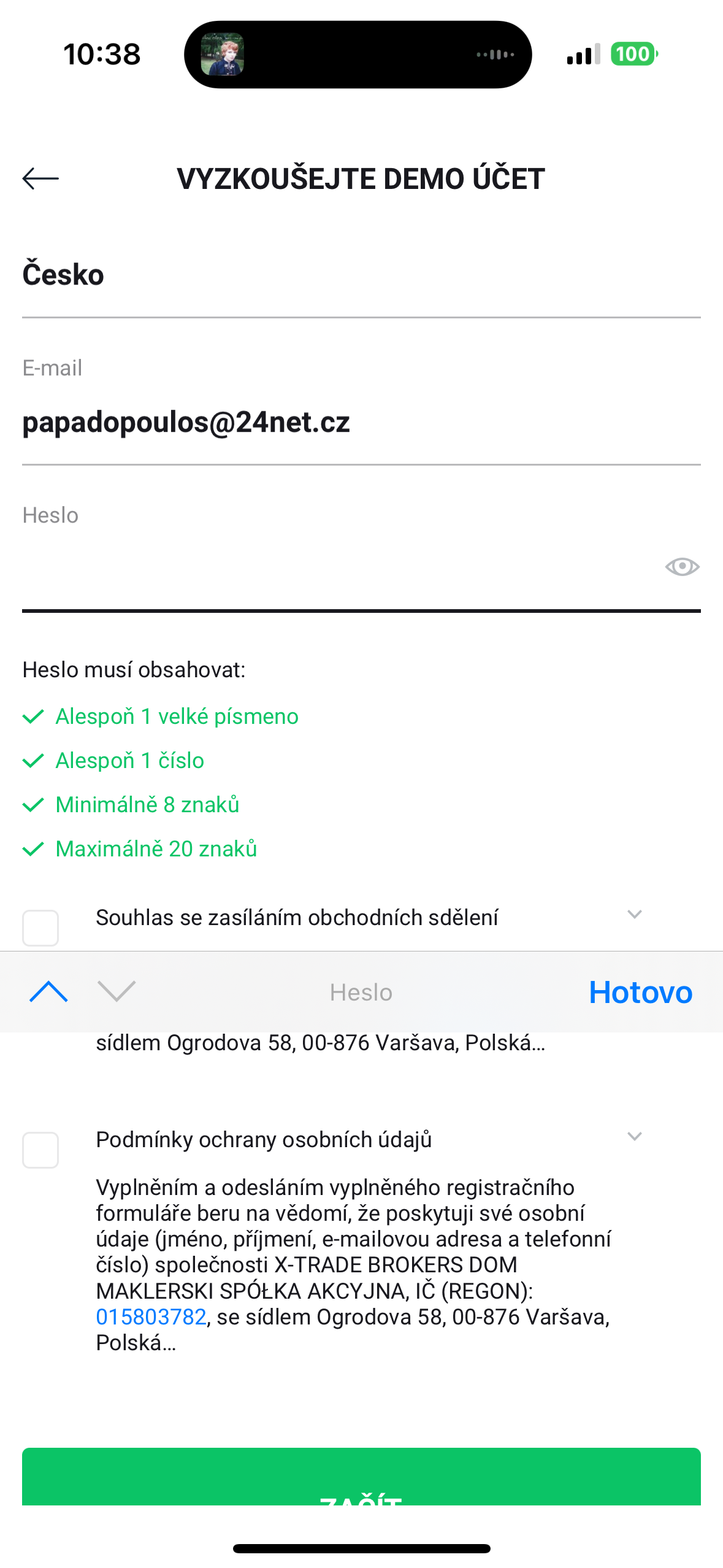Image resolution: width=723 pixels, height=1568 pixels.
Task: Show the password using the eye icon
Action: point(682,567)
